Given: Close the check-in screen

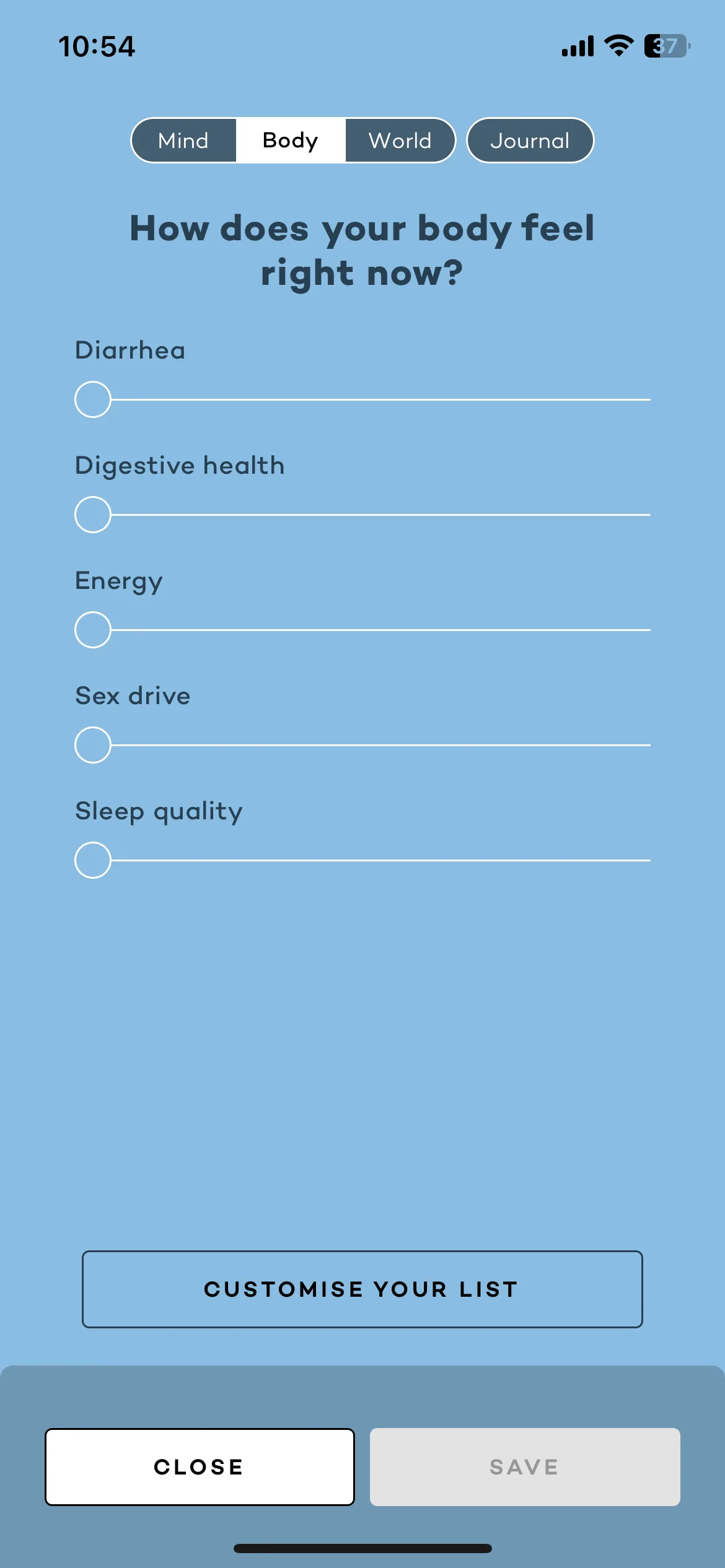Looking at the screenshot, I should (200, 1466).
